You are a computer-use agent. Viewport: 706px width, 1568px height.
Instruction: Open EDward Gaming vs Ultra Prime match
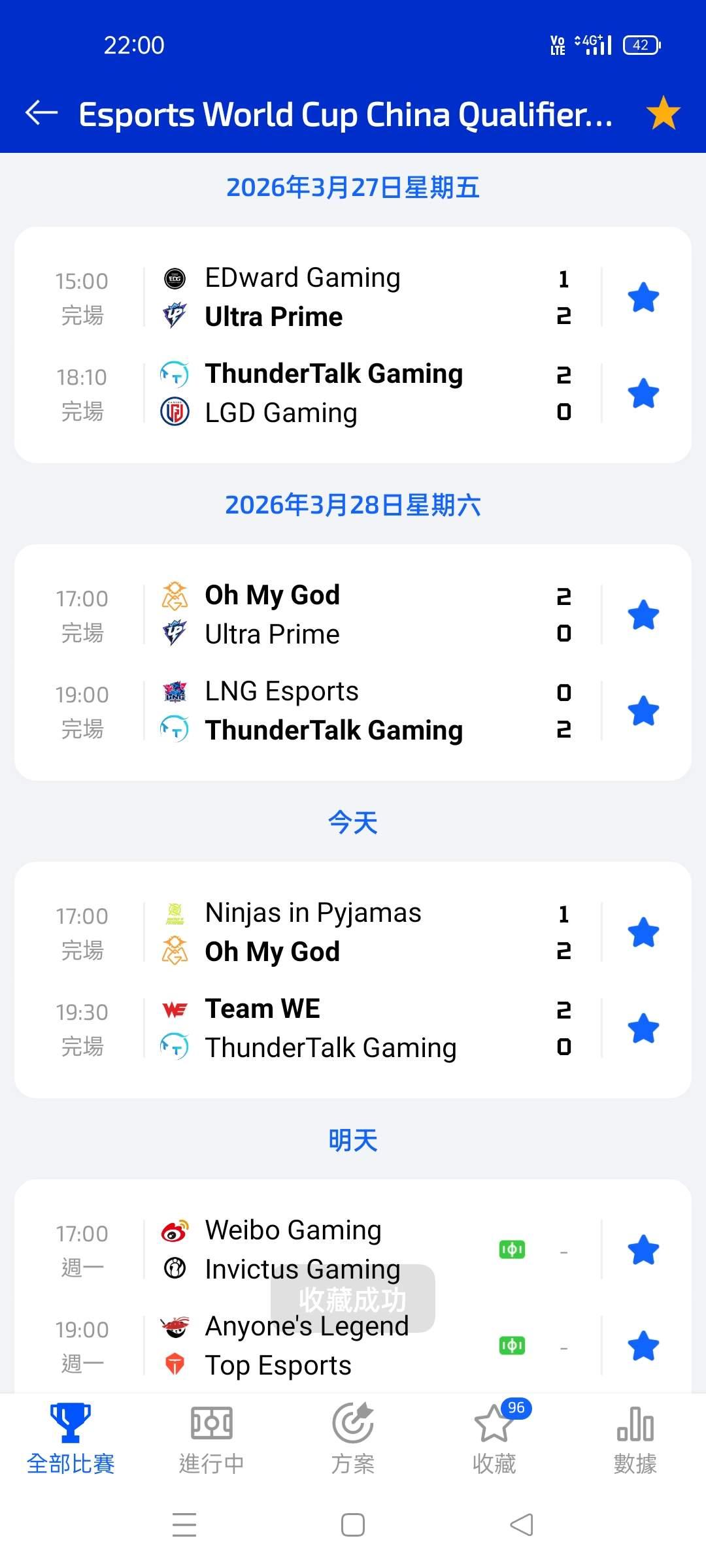[353, 297]
